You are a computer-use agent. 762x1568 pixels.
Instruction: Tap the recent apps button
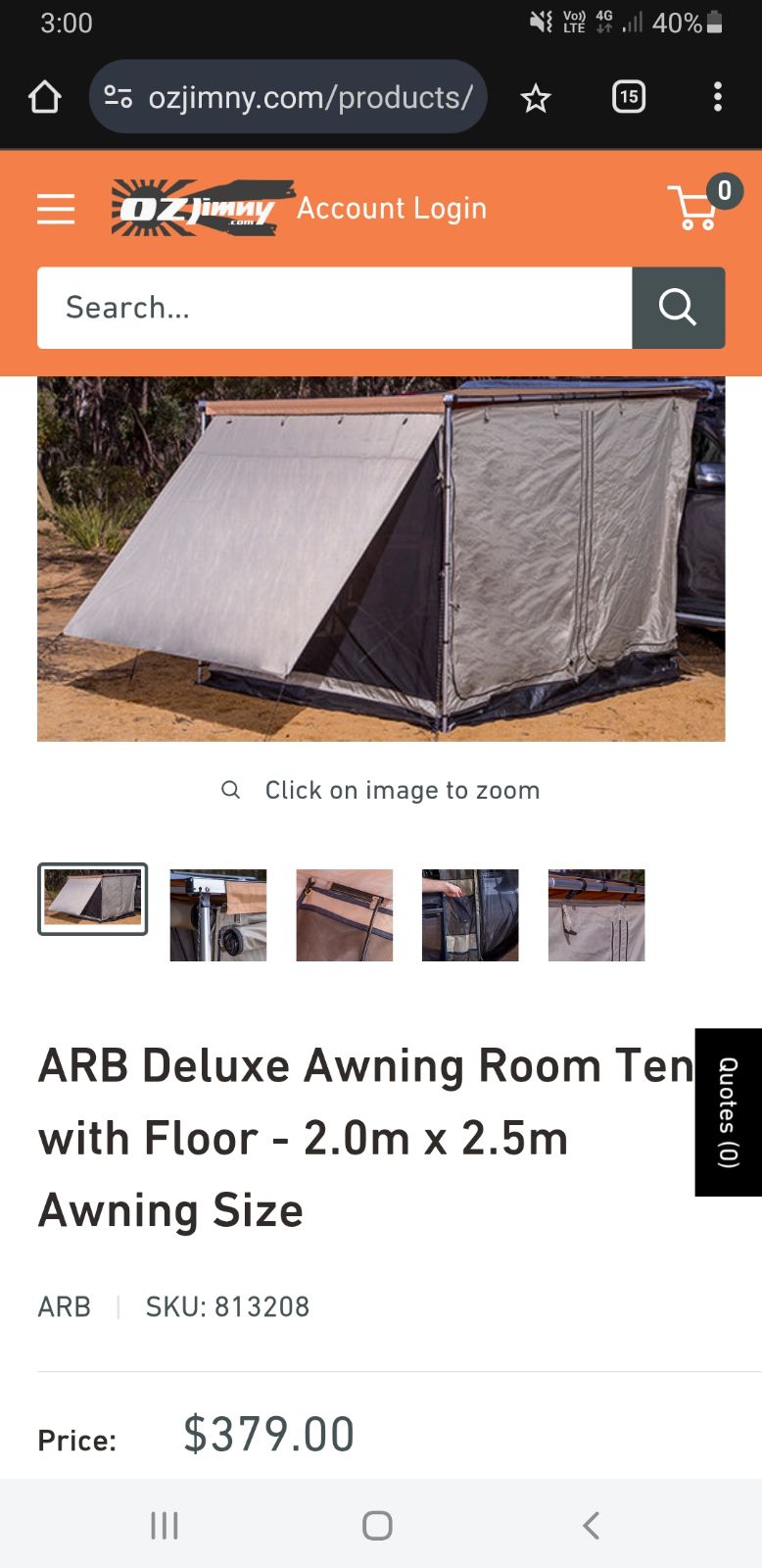point(164,1524)
